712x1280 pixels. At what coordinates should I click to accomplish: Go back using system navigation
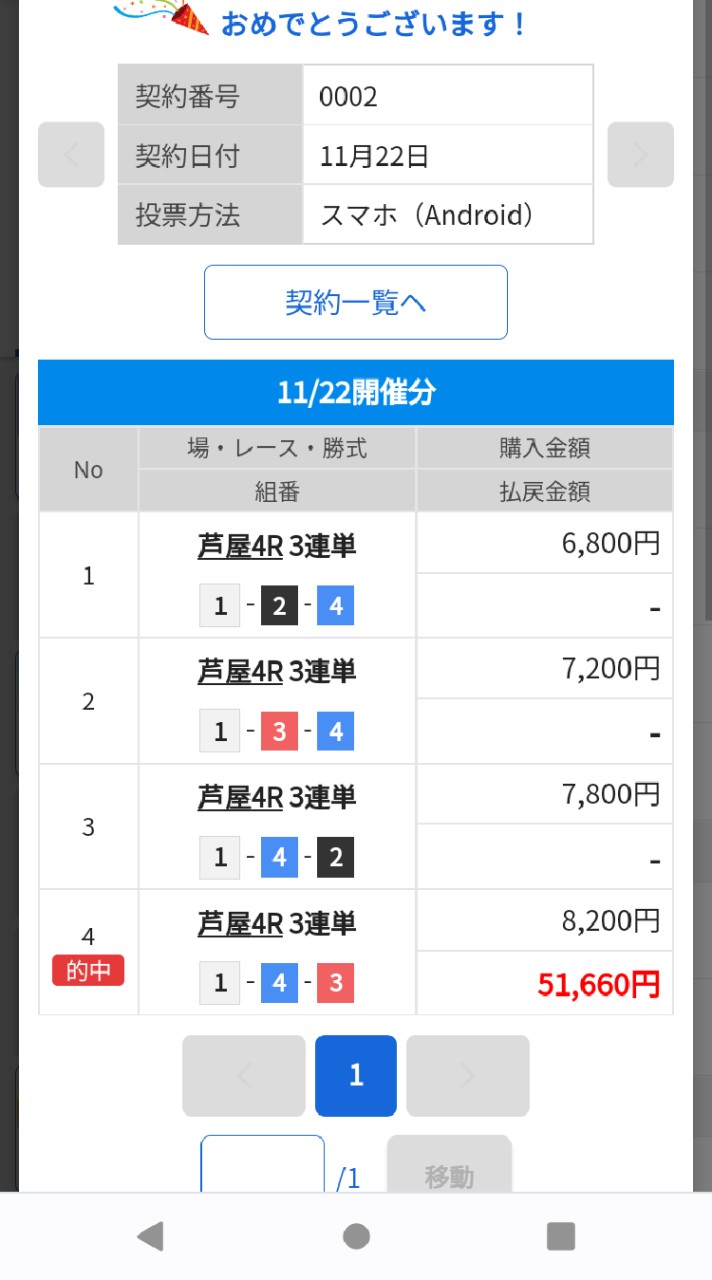[150, 1237]
